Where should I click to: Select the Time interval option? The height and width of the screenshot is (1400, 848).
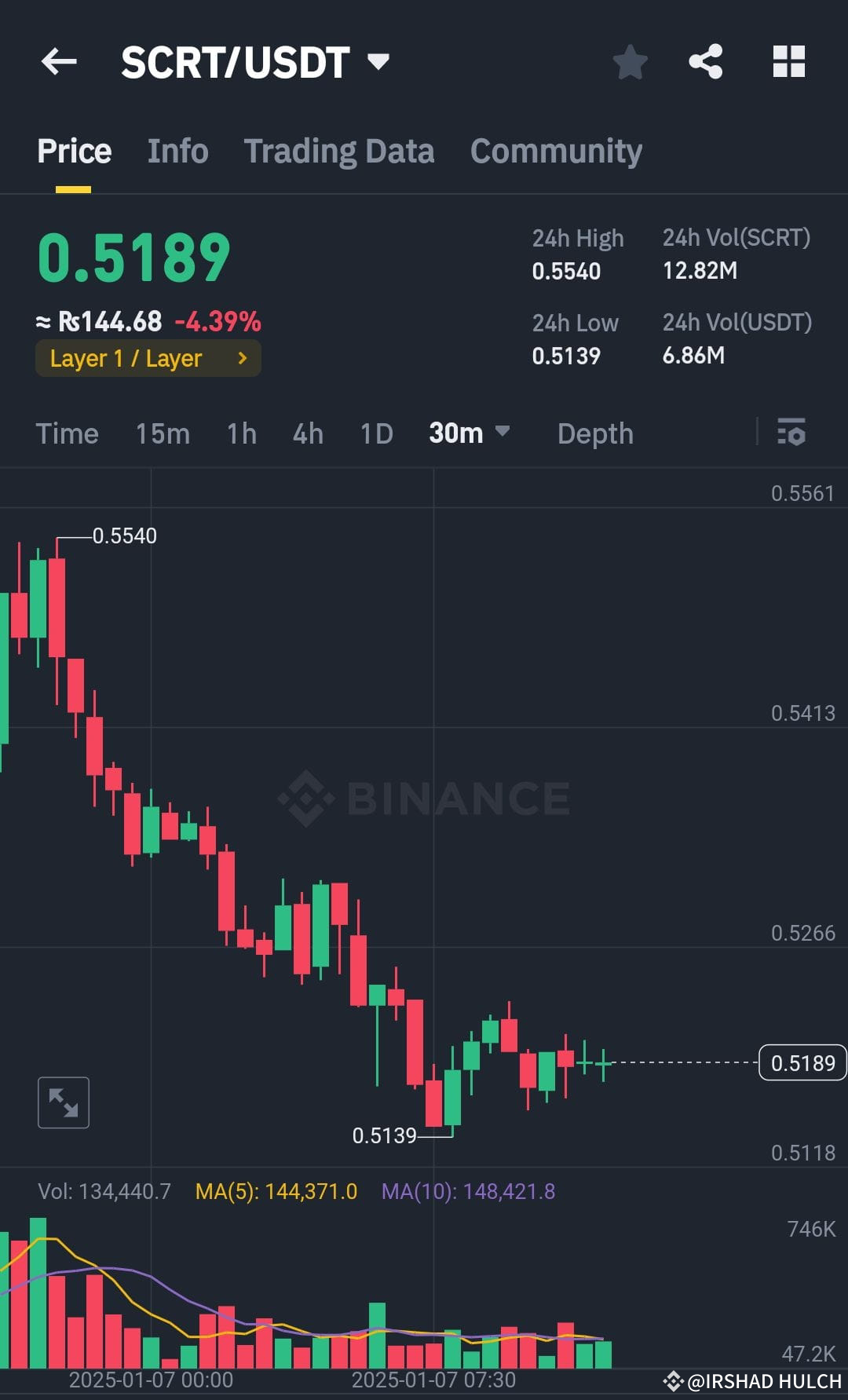(x=67, y=433)
